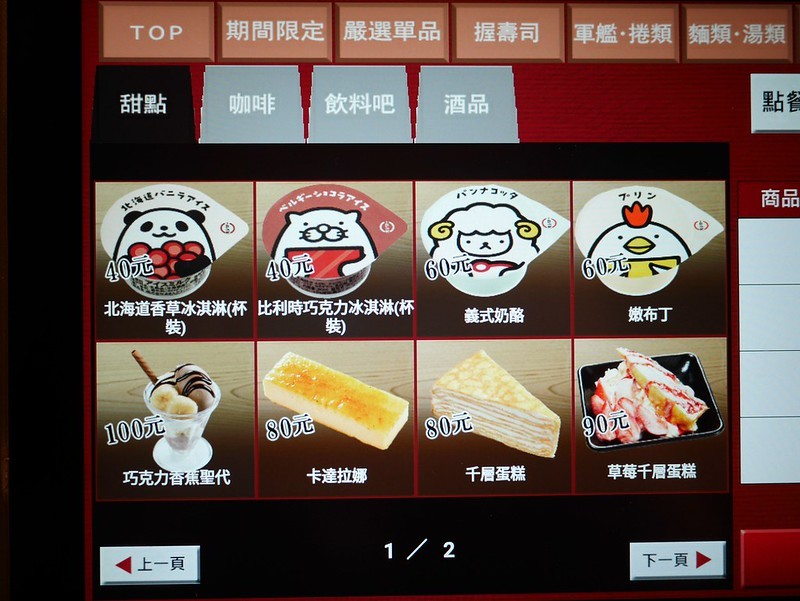Viewport: 800px width, 601px height.
Task: Select the 草莓千層蛋糕 item
Action: coord(648,416)
